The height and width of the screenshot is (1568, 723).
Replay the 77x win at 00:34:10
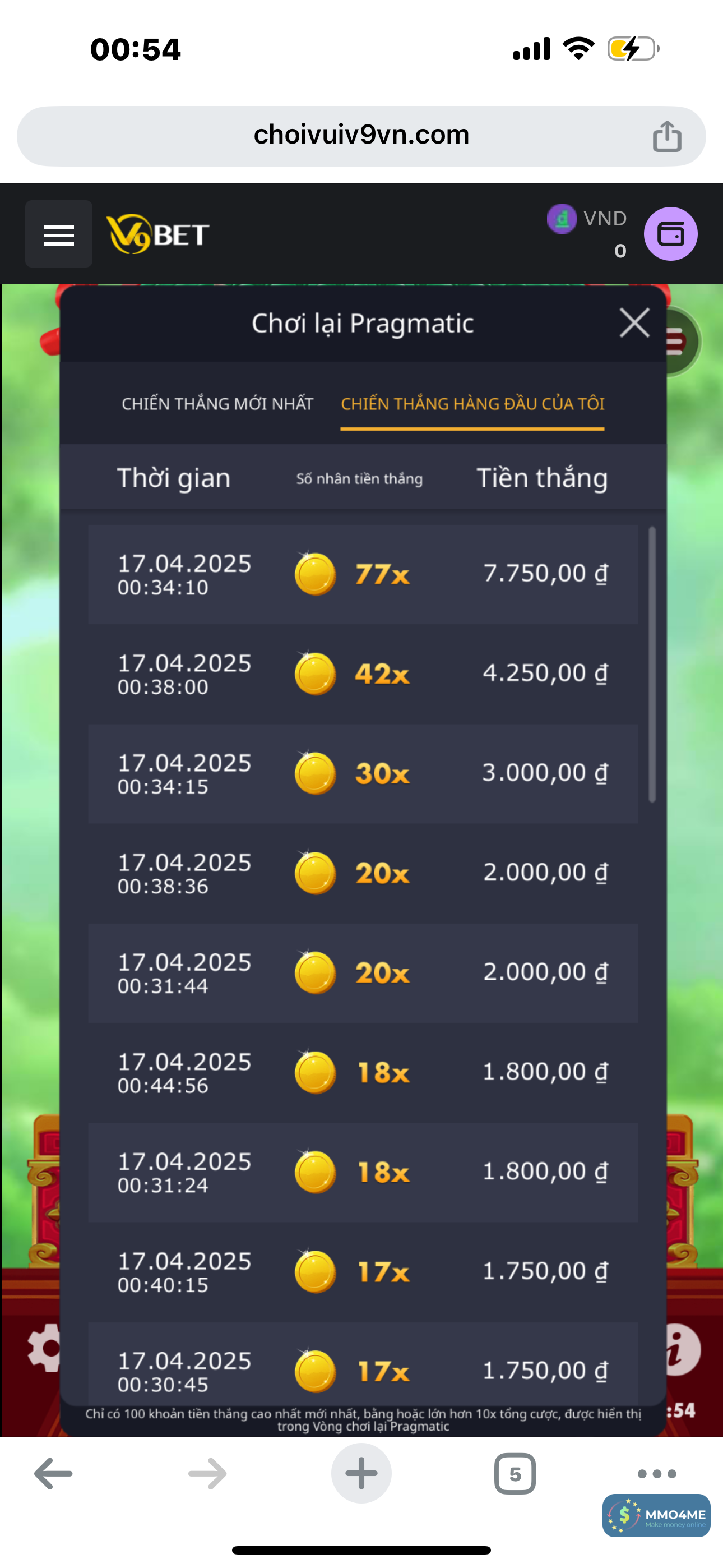[363, 574]
